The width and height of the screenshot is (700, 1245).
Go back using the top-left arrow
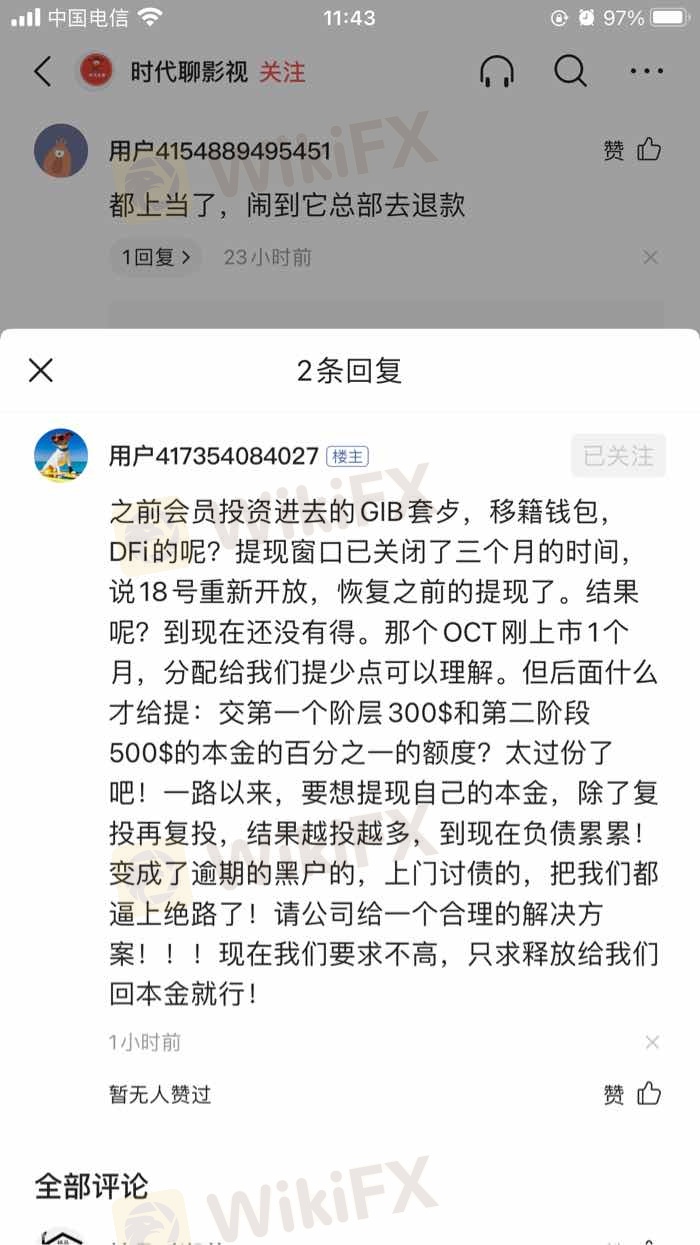click(42, 72)
